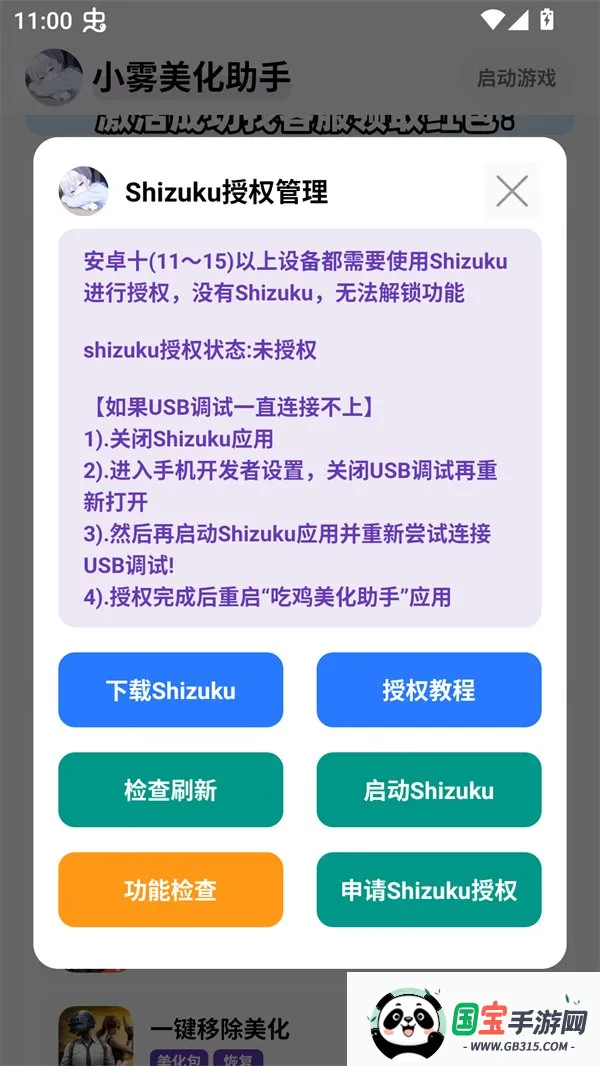Viewport: 600px width, 1066px height.
Task: Tap 检查刷新 to refresh status
Action: (170, 790)
